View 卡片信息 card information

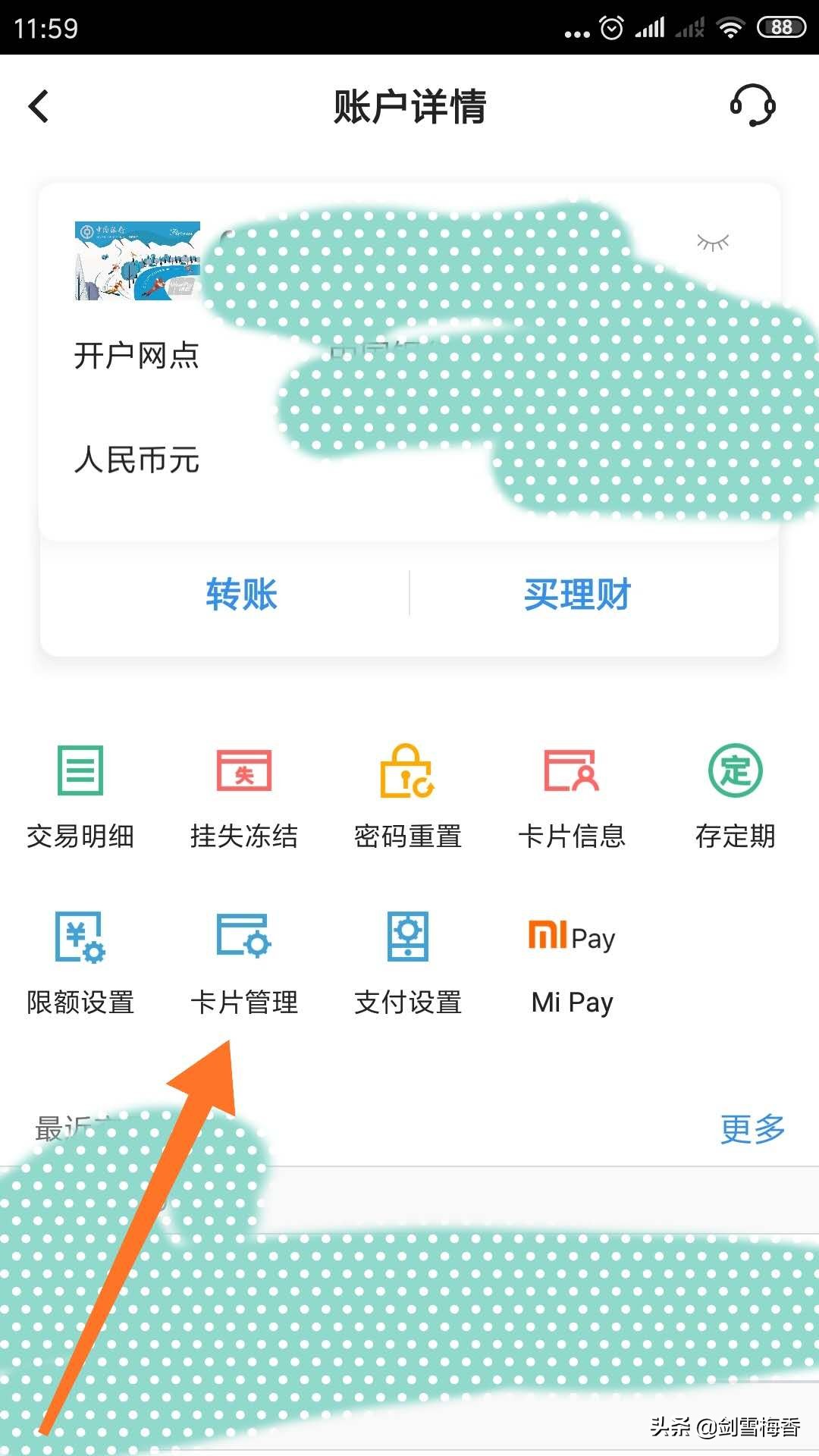point(572,796)
